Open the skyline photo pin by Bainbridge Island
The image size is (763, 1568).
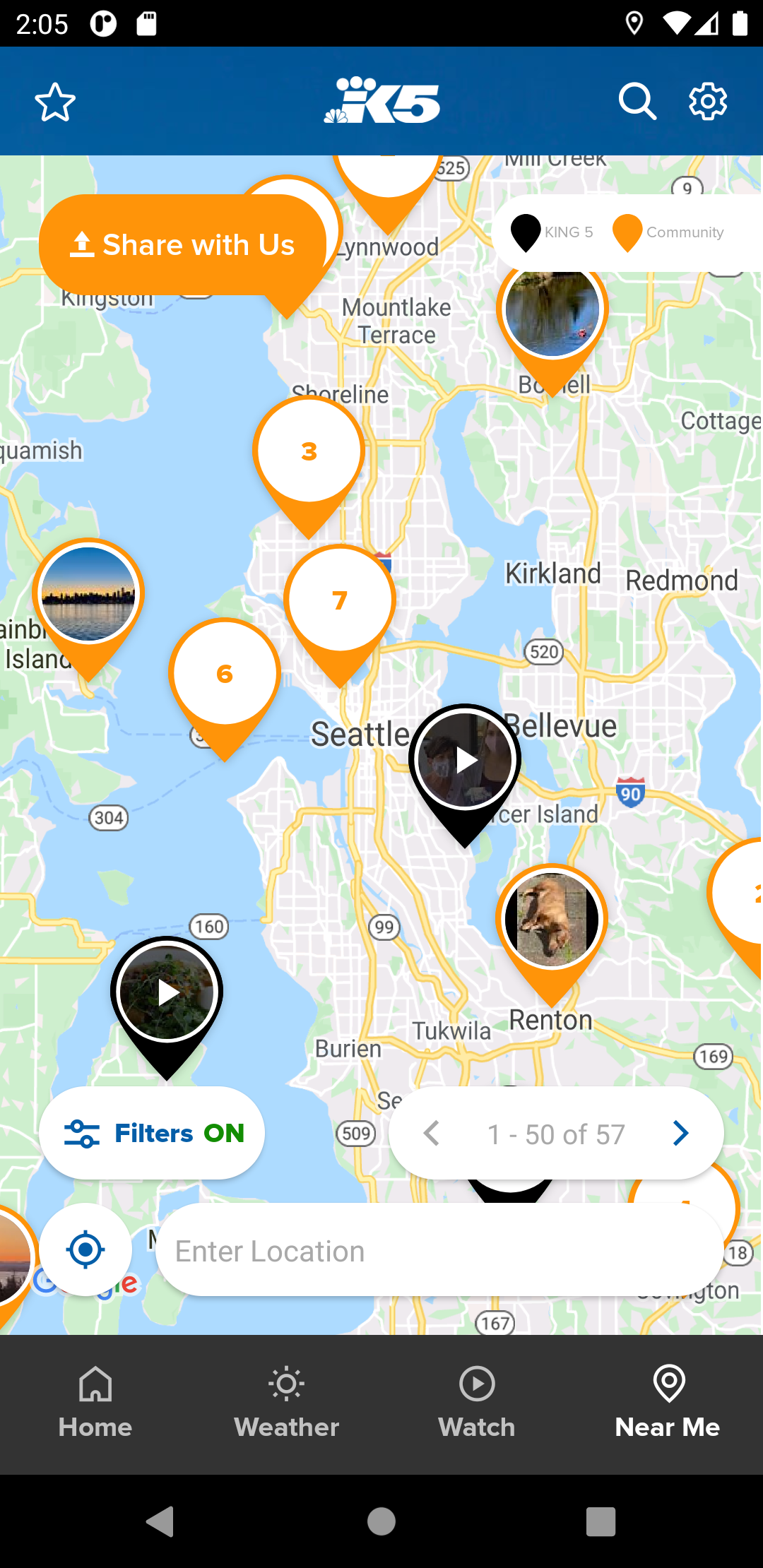click(x=88, y=594)
